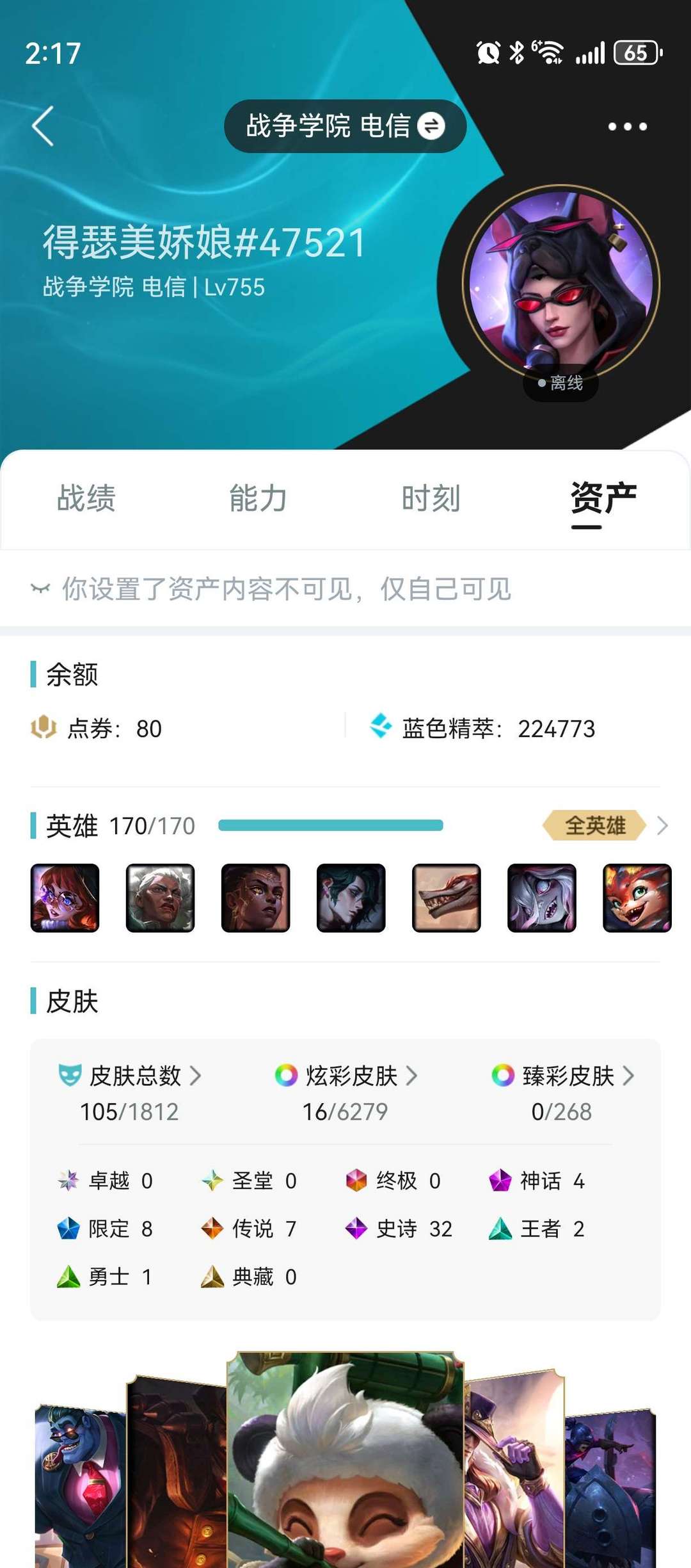Switch server via 战争学院 电信 selector
This screenshot has height=1568, width=691.
[345, 126]
